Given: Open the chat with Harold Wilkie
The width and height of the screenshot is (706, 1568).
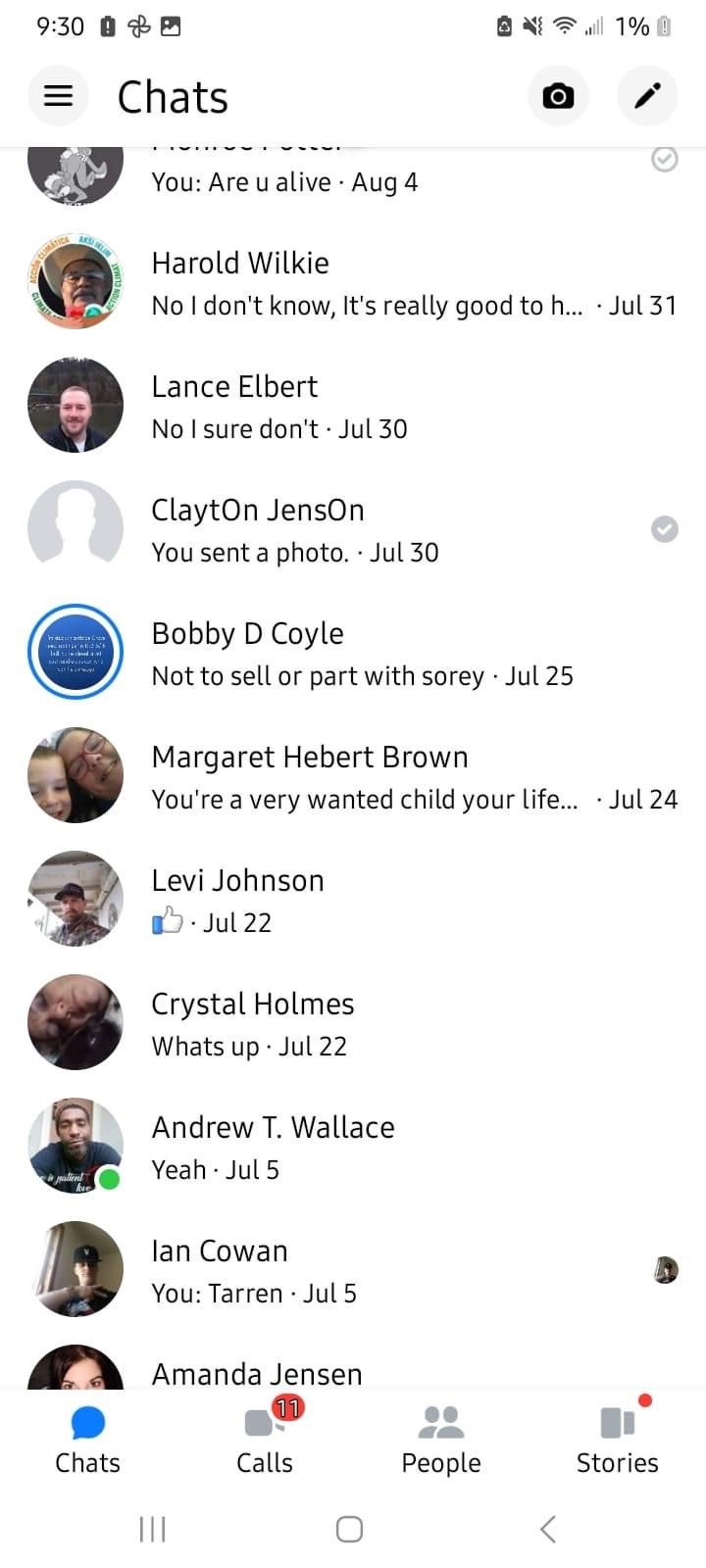Looking at the screenshot, I should pos(353,282).
